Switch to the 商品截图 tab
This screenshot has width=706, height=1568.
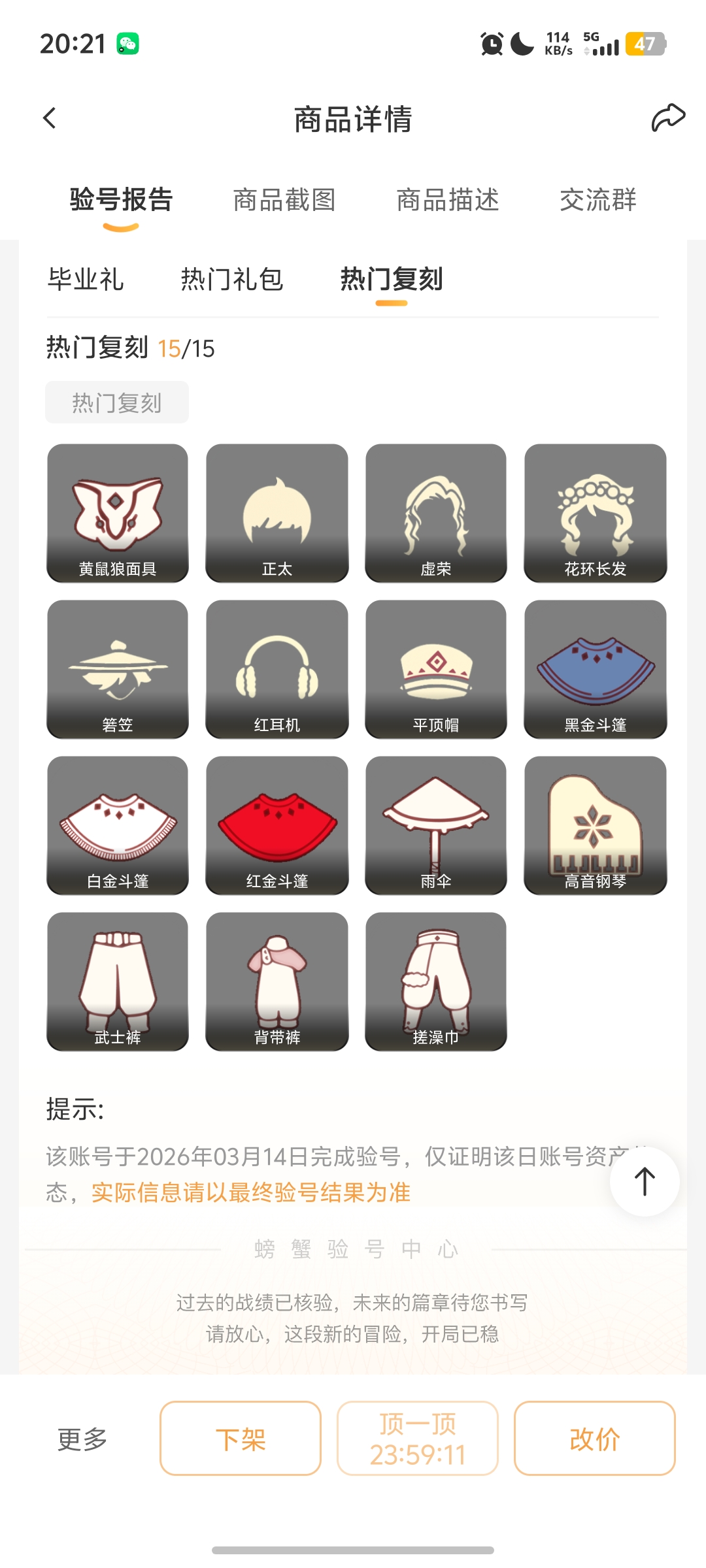[284, 200]
